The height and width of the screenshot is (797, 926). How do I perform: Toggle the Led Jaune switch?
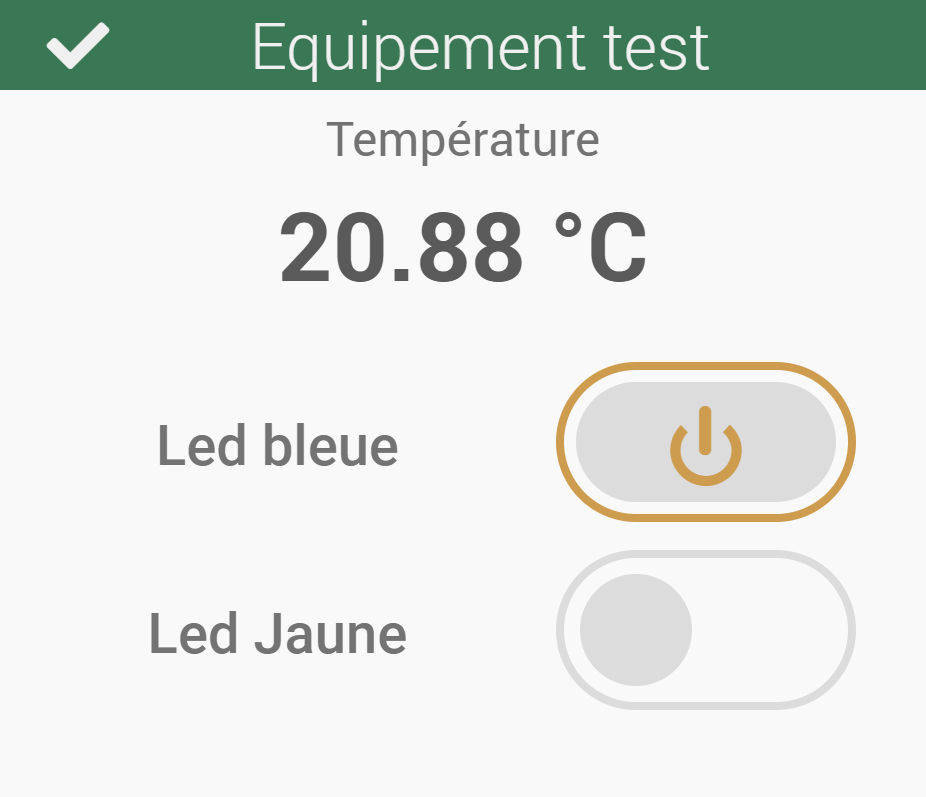point(705,630)
